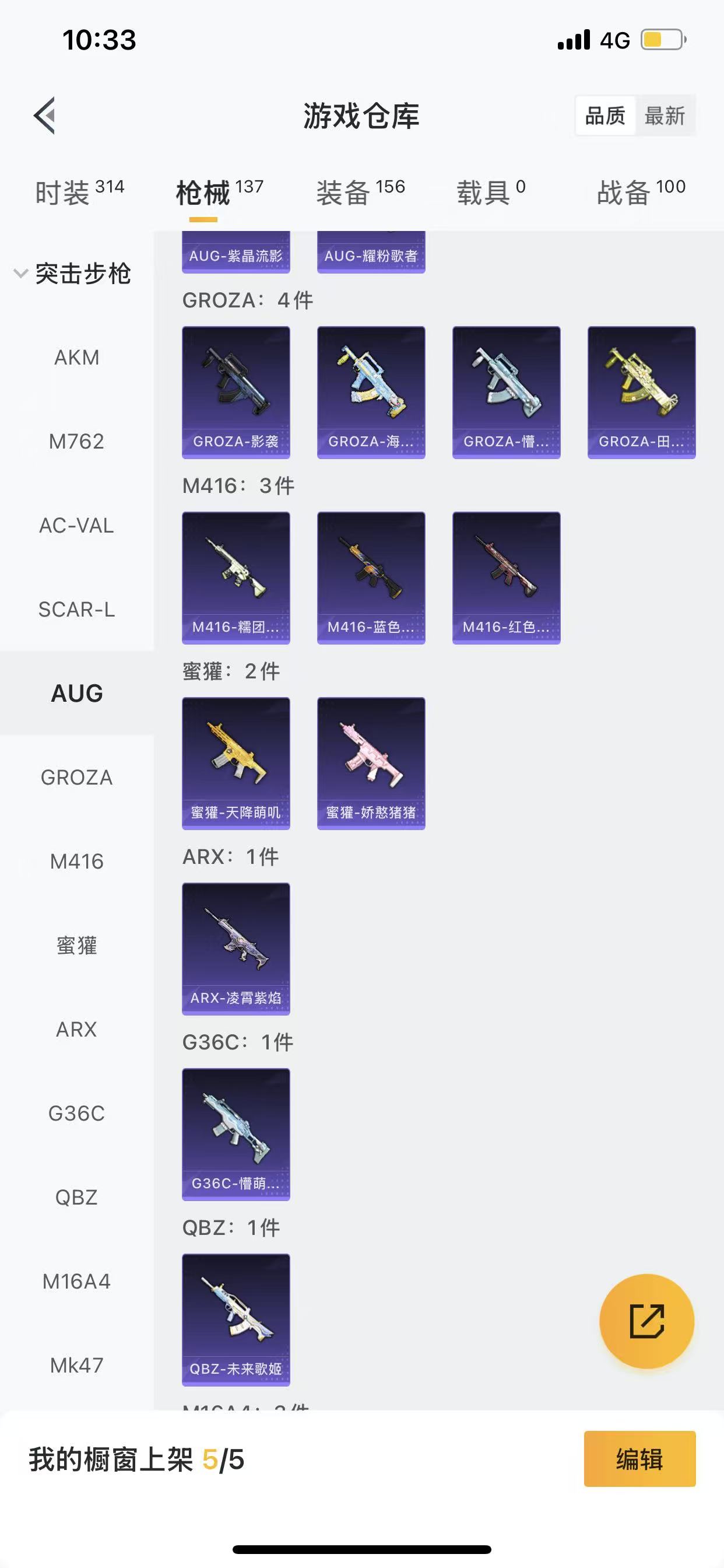
Task: Select AKM in the sidebar
Action: coord(77,358)
